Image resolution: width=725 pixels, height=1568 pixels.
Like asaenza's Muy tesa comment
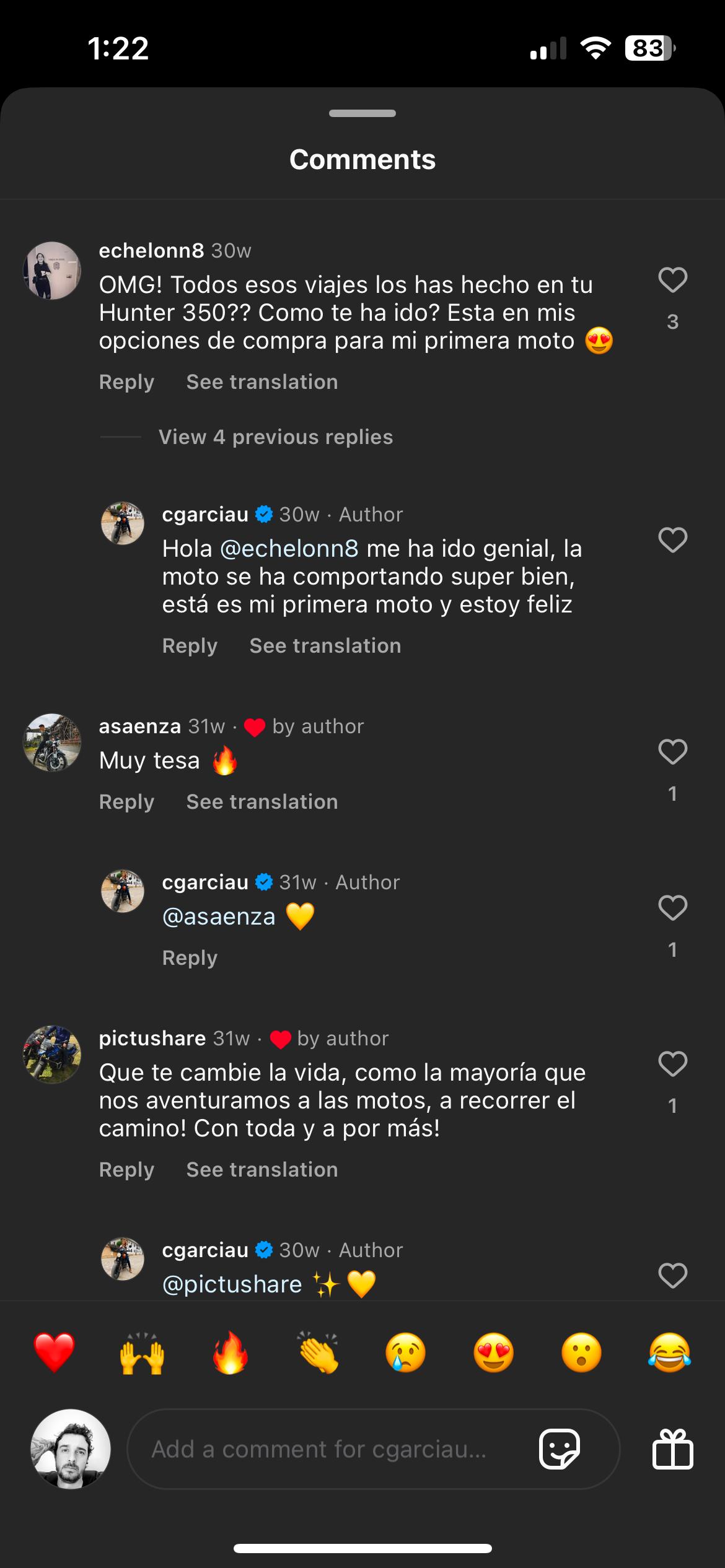pos(672,752)
